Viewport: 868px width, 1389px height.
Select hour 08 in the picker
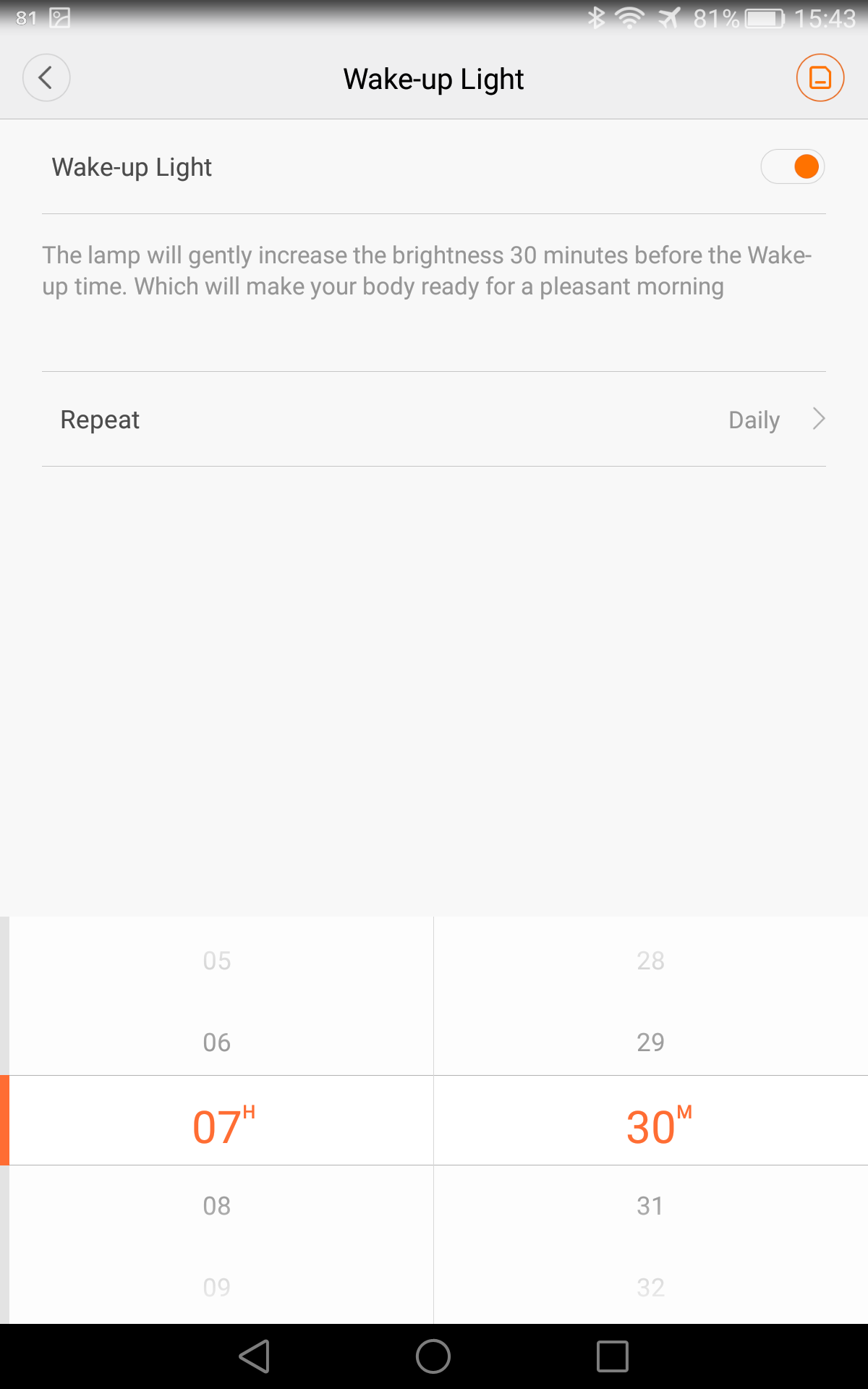(216, 1206)
